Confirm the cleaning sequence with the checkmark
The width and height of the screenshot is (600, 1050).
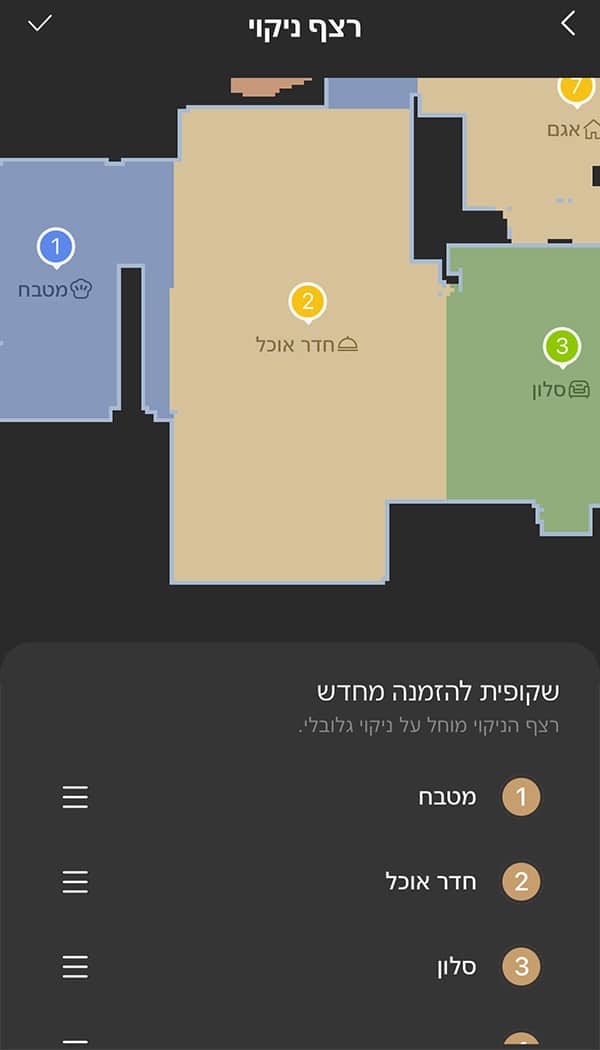40,24
